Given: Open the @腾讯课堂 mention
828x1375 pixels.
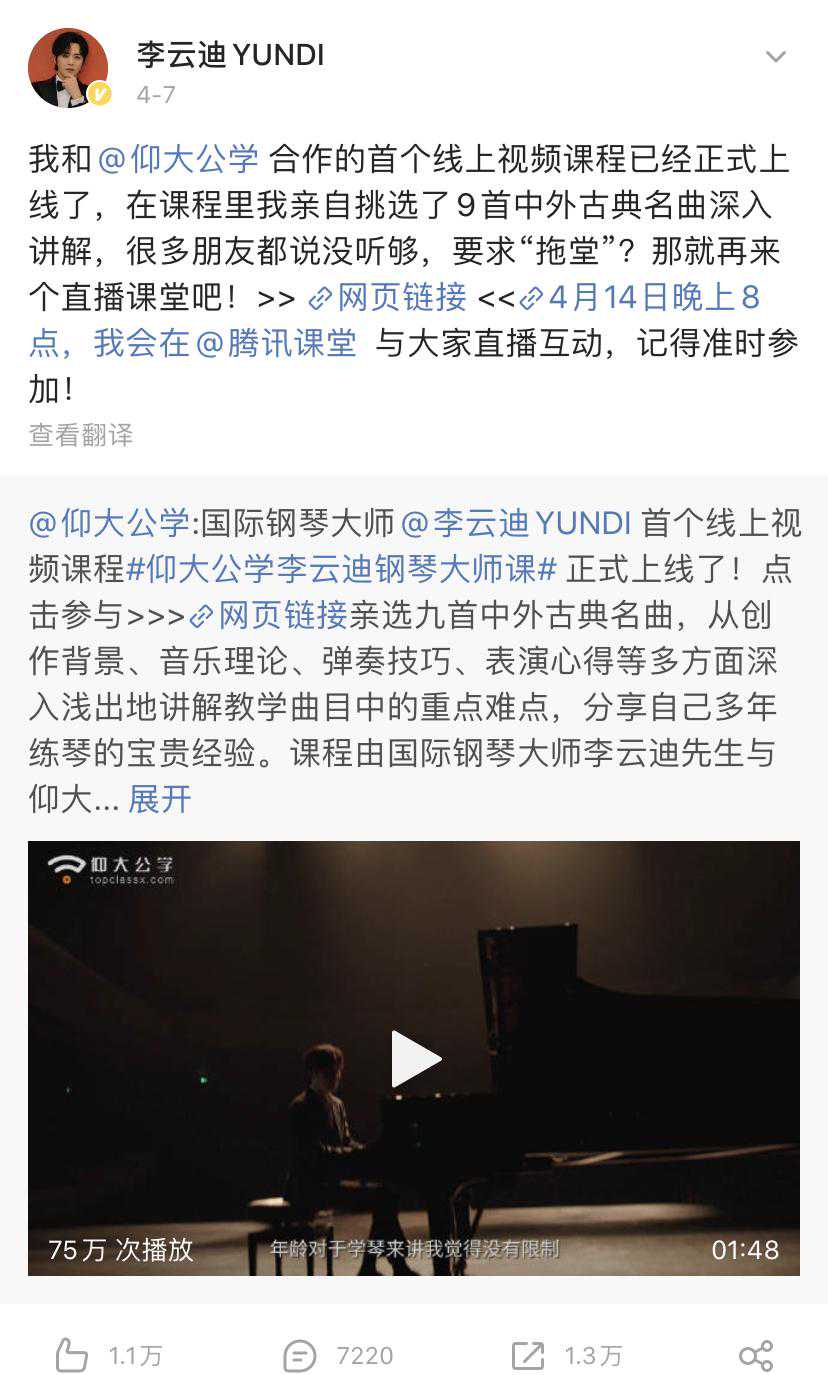Looking at the screenshot, I should pos(276,343).
